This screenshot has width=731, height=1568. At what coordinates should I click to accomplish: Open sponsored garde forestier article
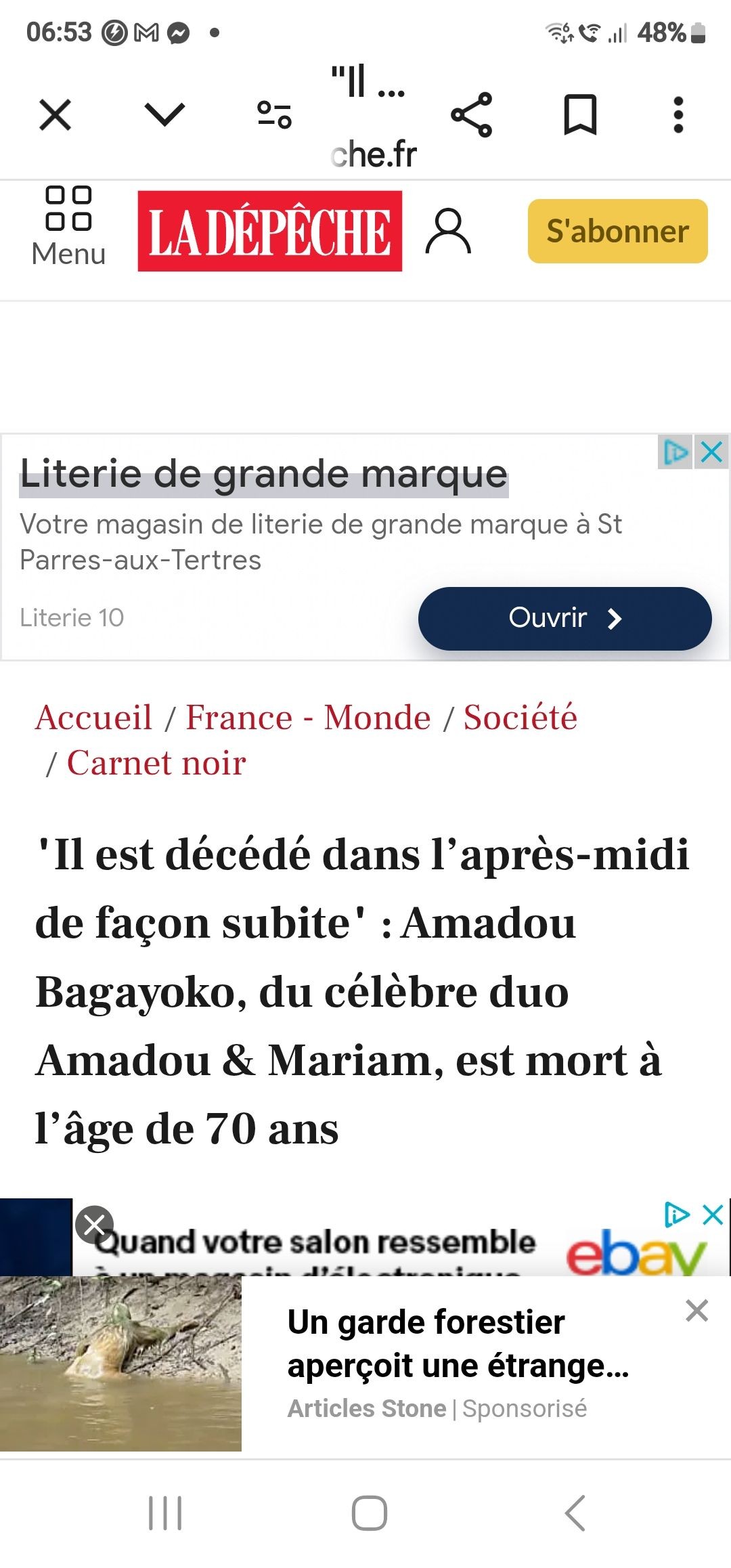(x=458, y=1344)
